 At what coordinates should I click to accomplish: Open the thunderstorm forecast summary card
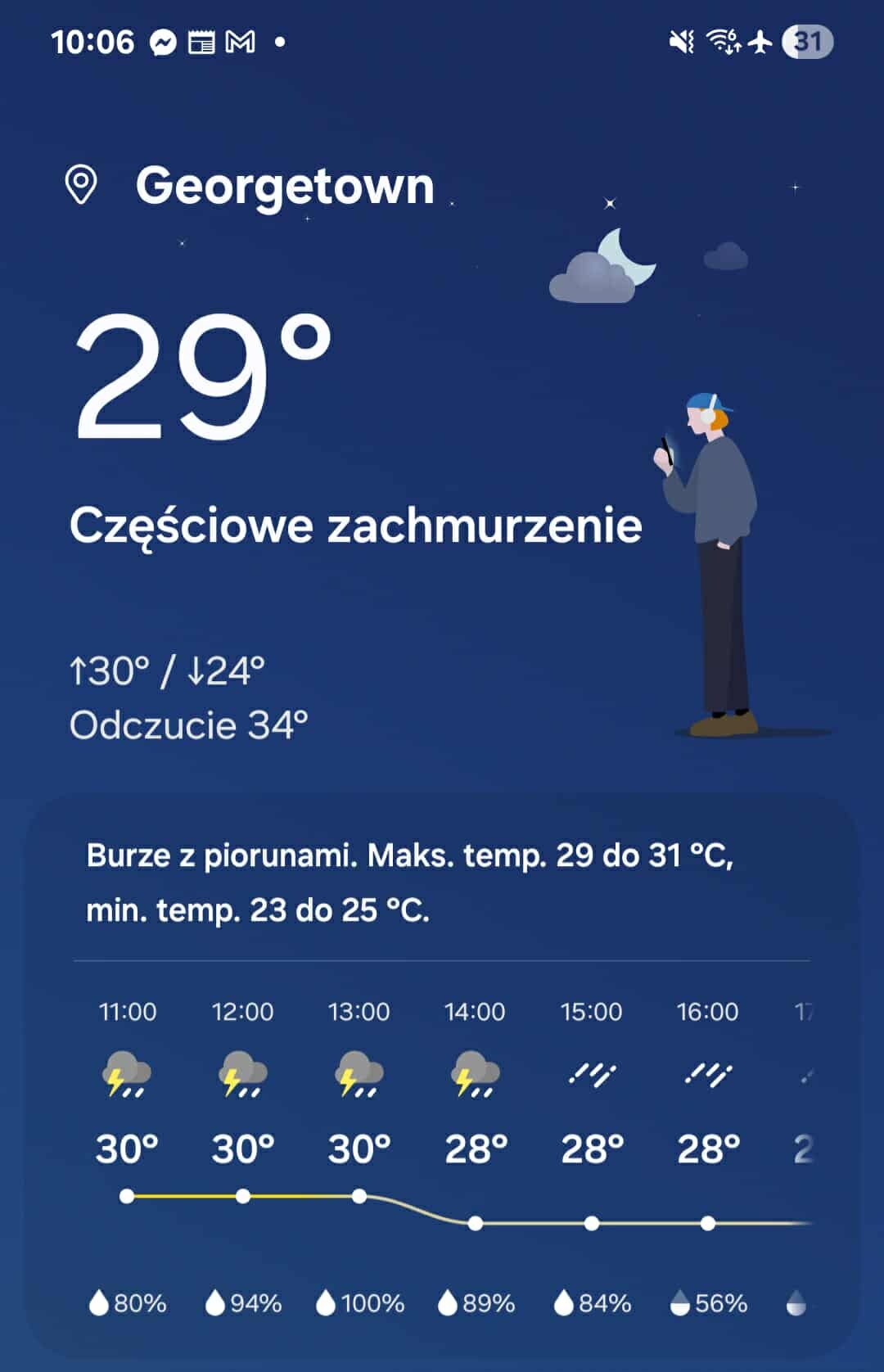[x=409, y=882]
